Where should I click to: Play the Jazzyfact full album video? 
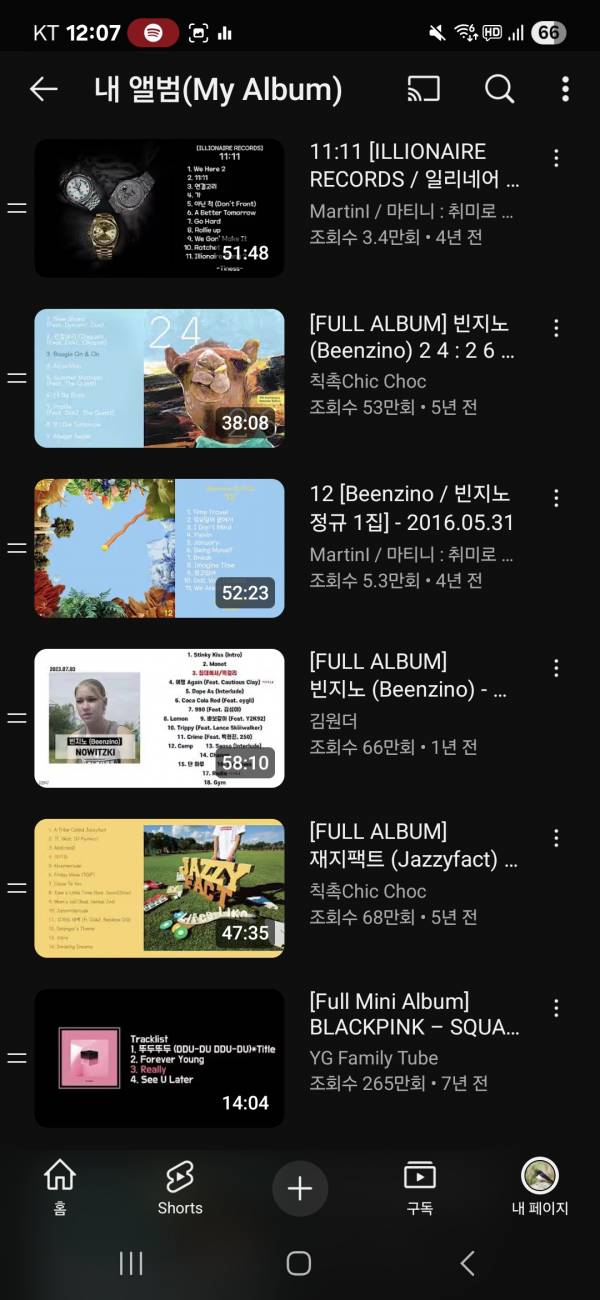160,888
